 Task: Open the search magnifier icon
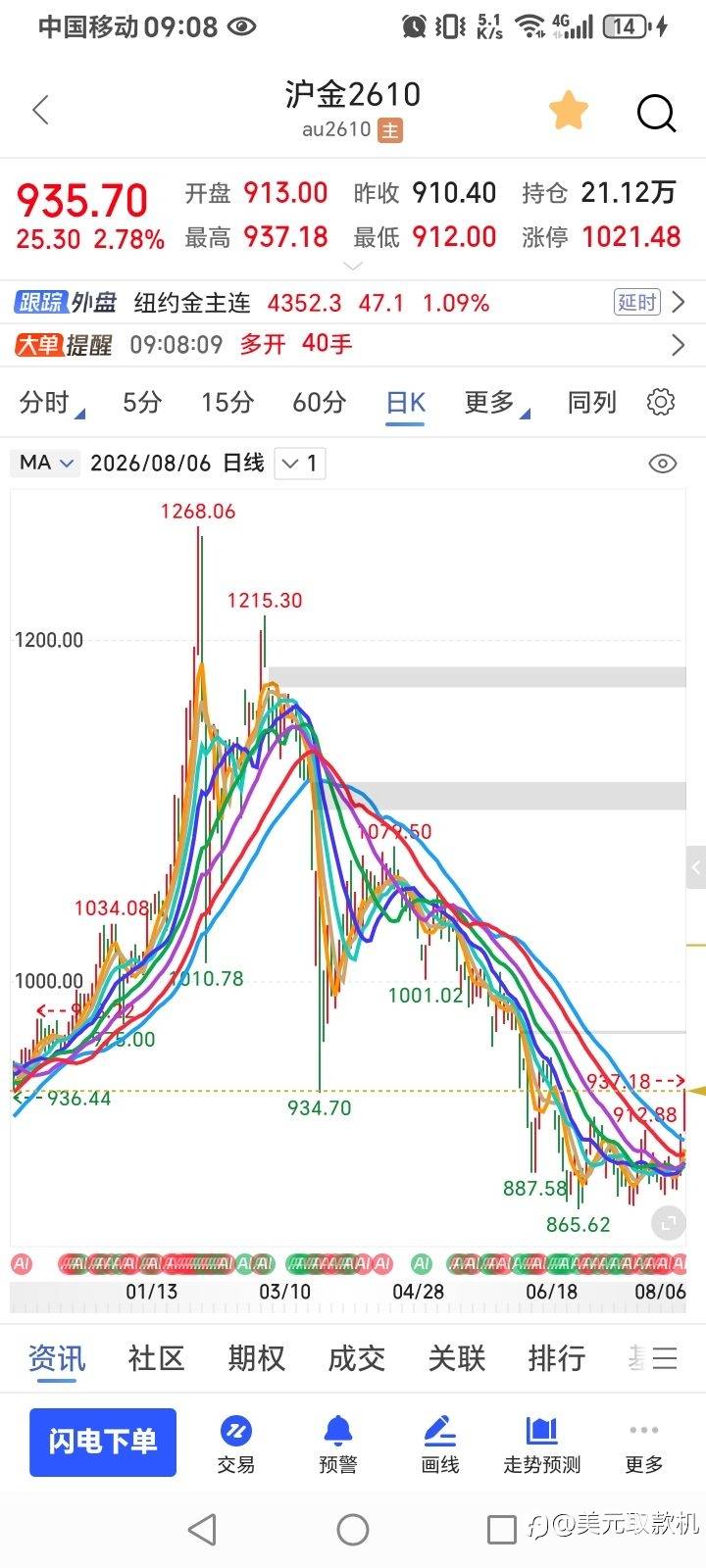[x=656, y=113]
